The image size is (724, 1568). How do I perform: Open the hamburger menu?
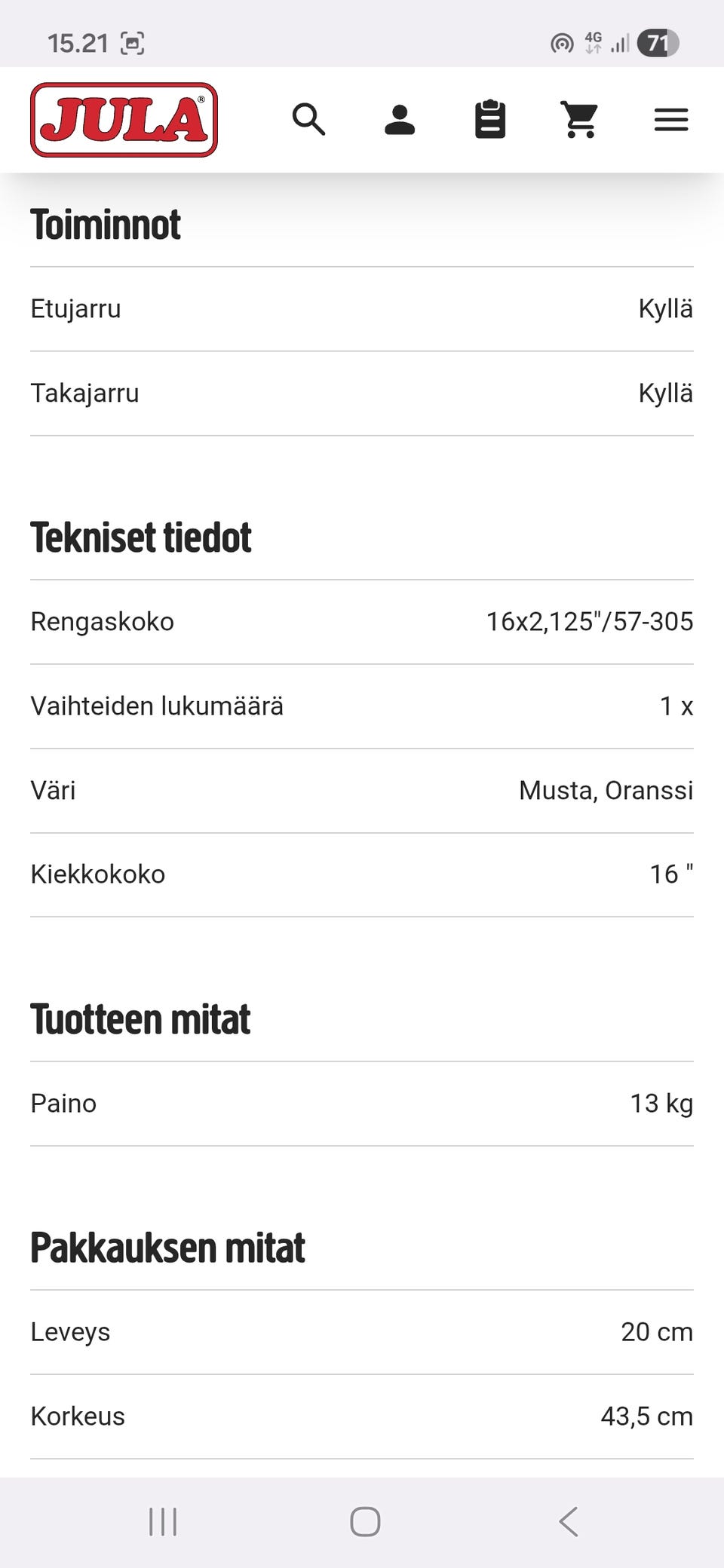[x=670, y=120]
